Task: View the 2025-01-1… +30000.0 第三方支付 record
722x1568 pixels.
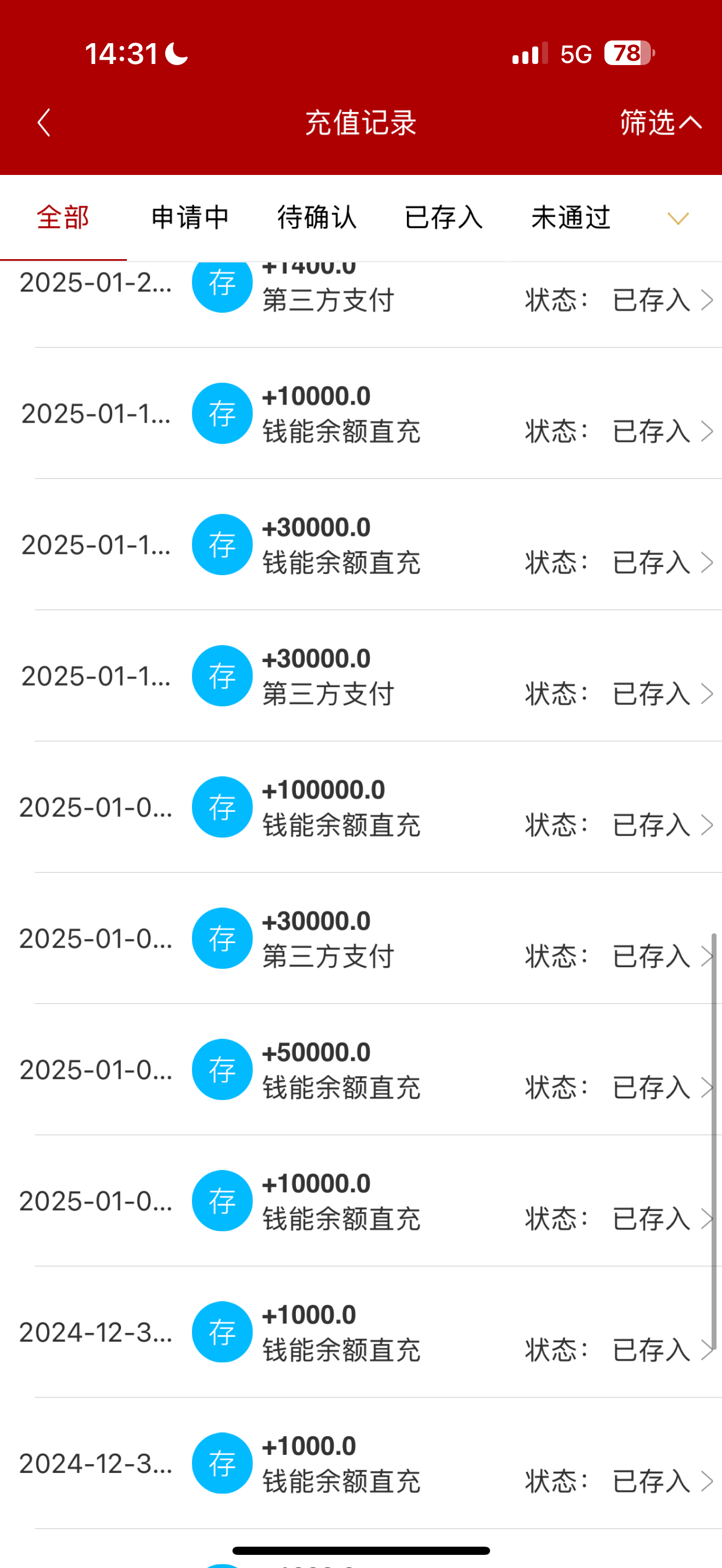Action: 365,676
